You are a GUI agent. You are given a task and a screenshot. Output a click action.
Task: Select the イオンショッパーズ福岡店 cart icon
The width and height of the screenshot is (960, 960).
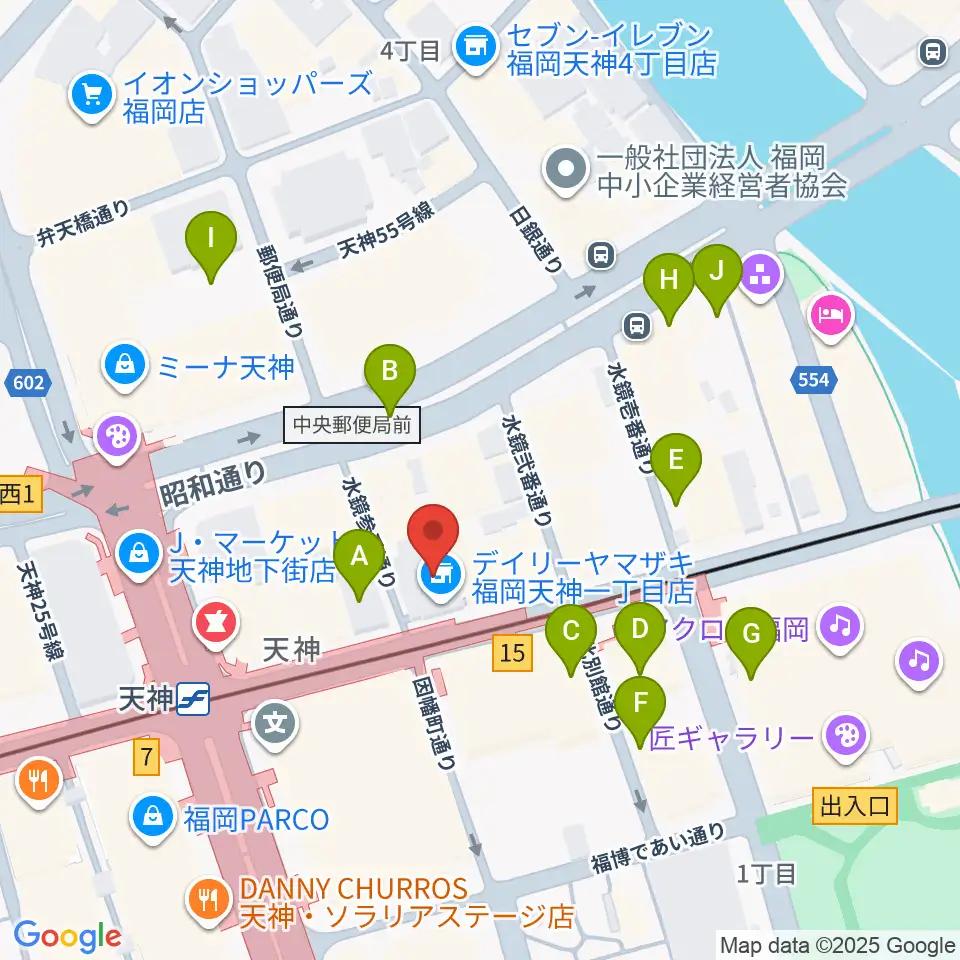[x=92, y=97]
